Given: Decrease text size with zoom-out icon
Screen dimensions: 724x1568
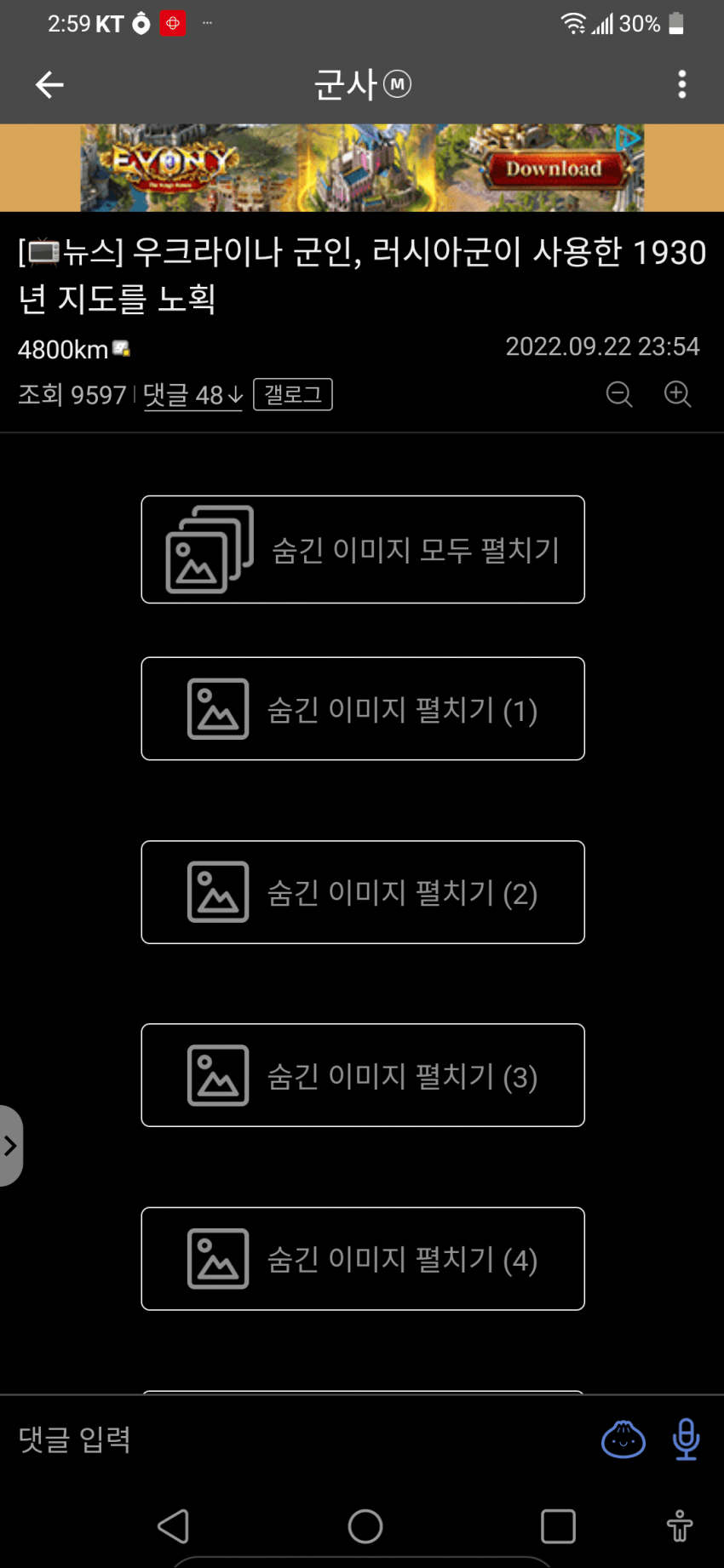Looking at the screenshot, I should coord(619,394).
